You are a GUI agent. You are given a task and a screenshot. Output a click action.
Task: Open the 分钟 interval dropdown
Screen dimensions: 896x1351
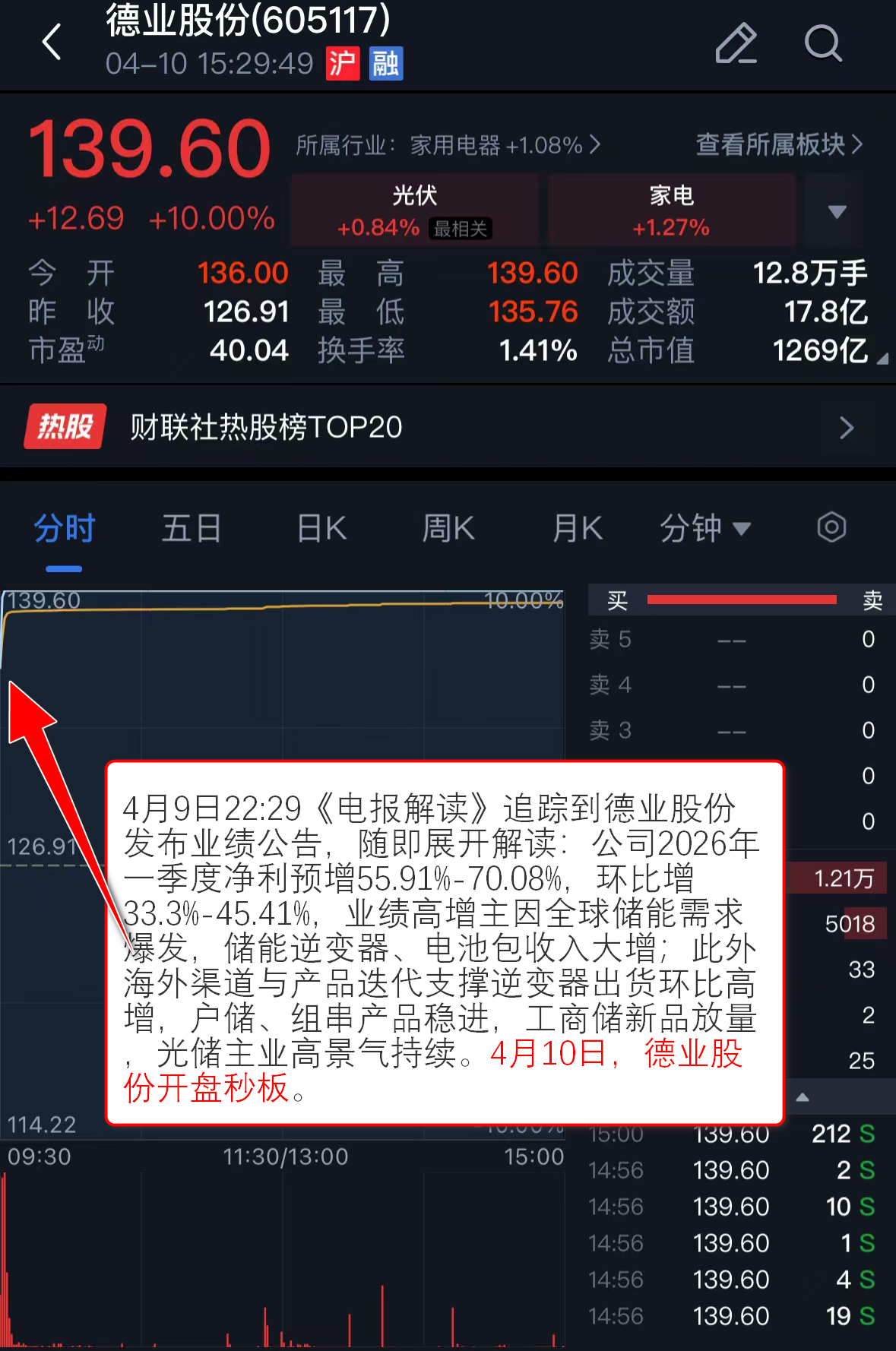click(704, 528)
